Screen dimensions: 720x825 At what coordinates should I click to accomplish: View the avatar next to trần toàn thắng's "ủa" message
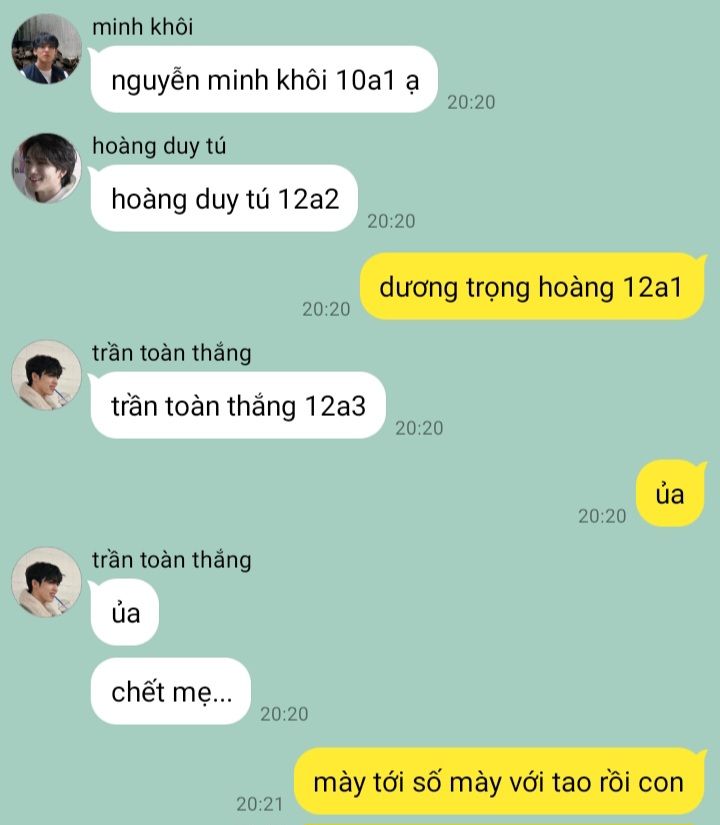tap(46, 582)
